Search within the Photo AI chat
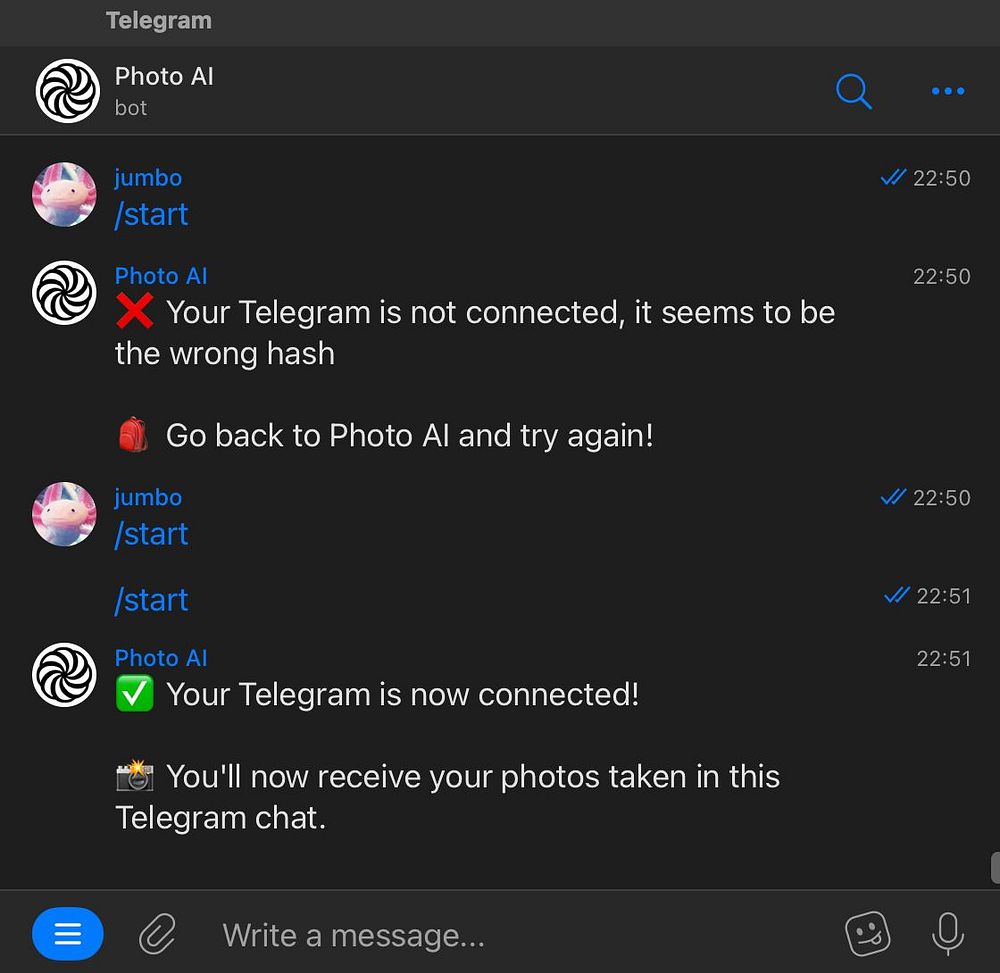Screen dimensions: 1000x973 853,91
